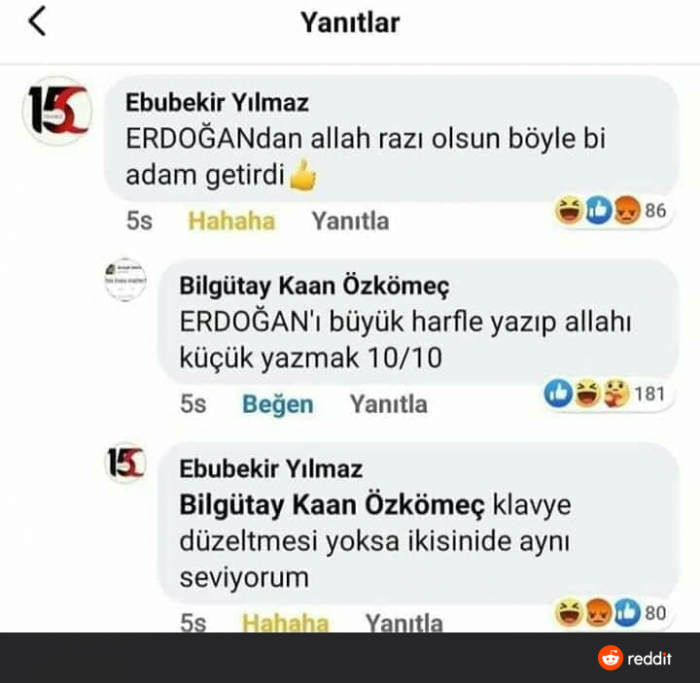Go back from the Yanıtlar screen
The width and height of the screenshot is (700, 683).
(x=37, y=22)
